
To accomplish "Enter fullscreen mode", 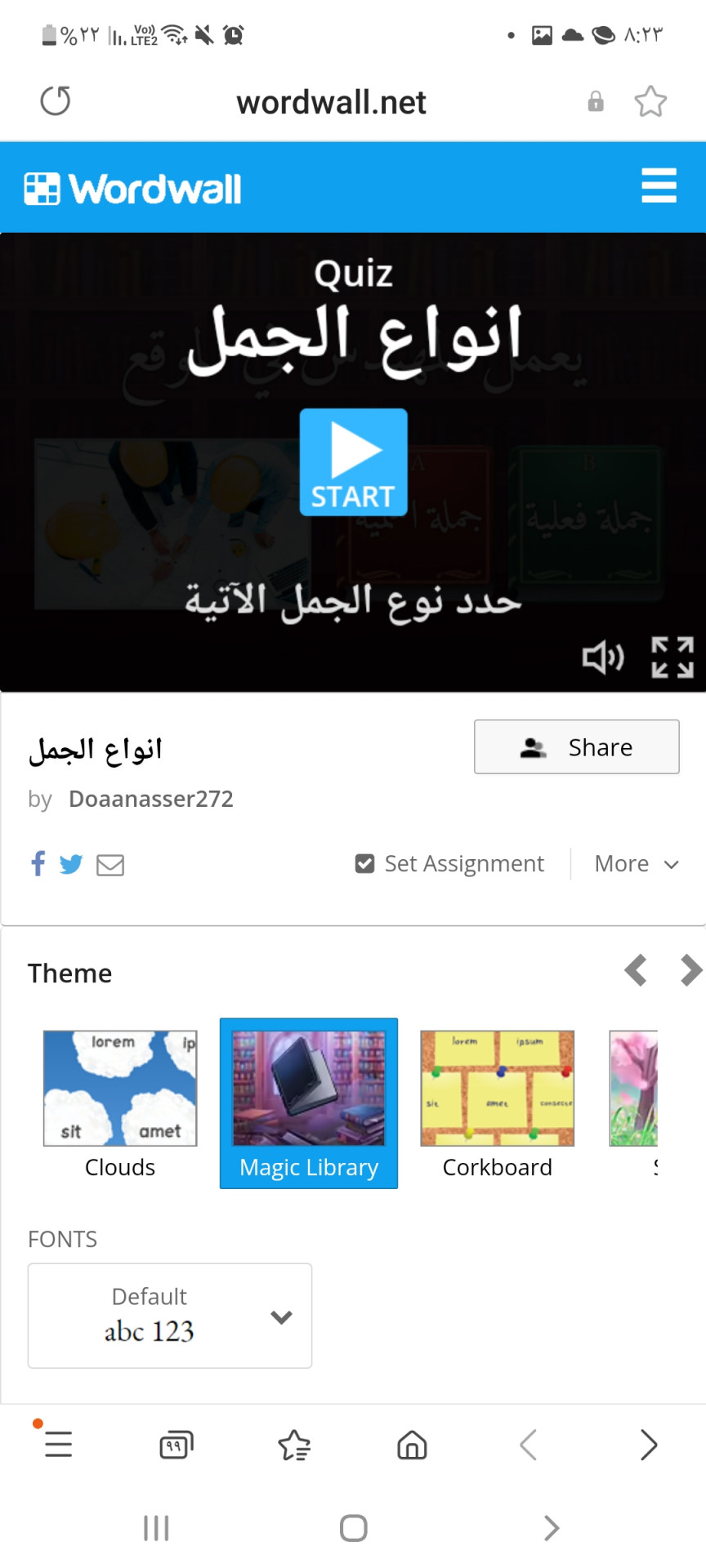I will tap(672, 657).
